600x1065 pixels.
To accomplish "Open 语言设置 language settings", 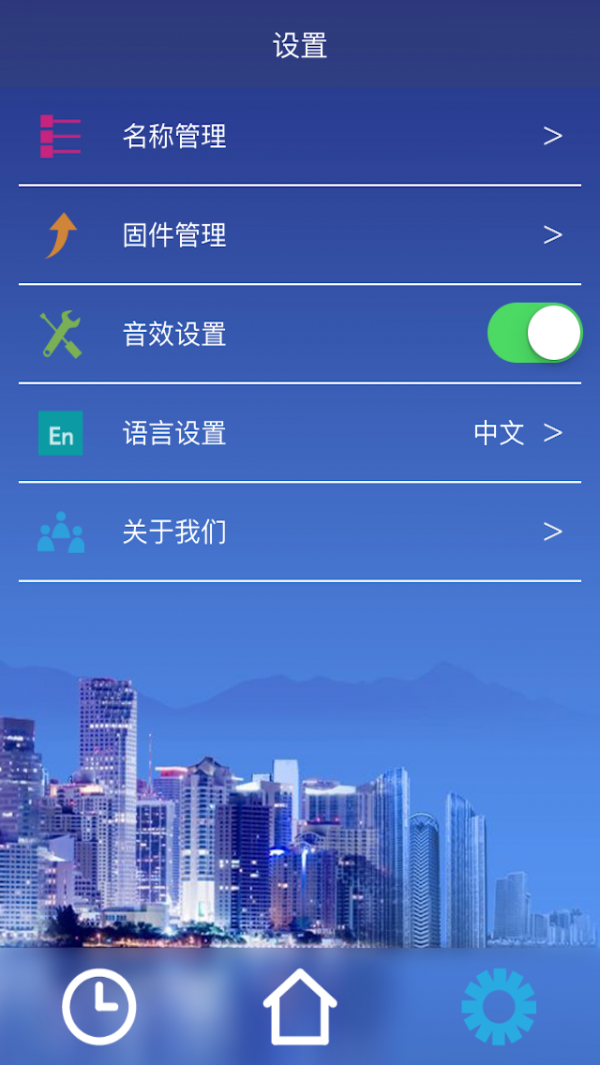I will tap(300, 433).
